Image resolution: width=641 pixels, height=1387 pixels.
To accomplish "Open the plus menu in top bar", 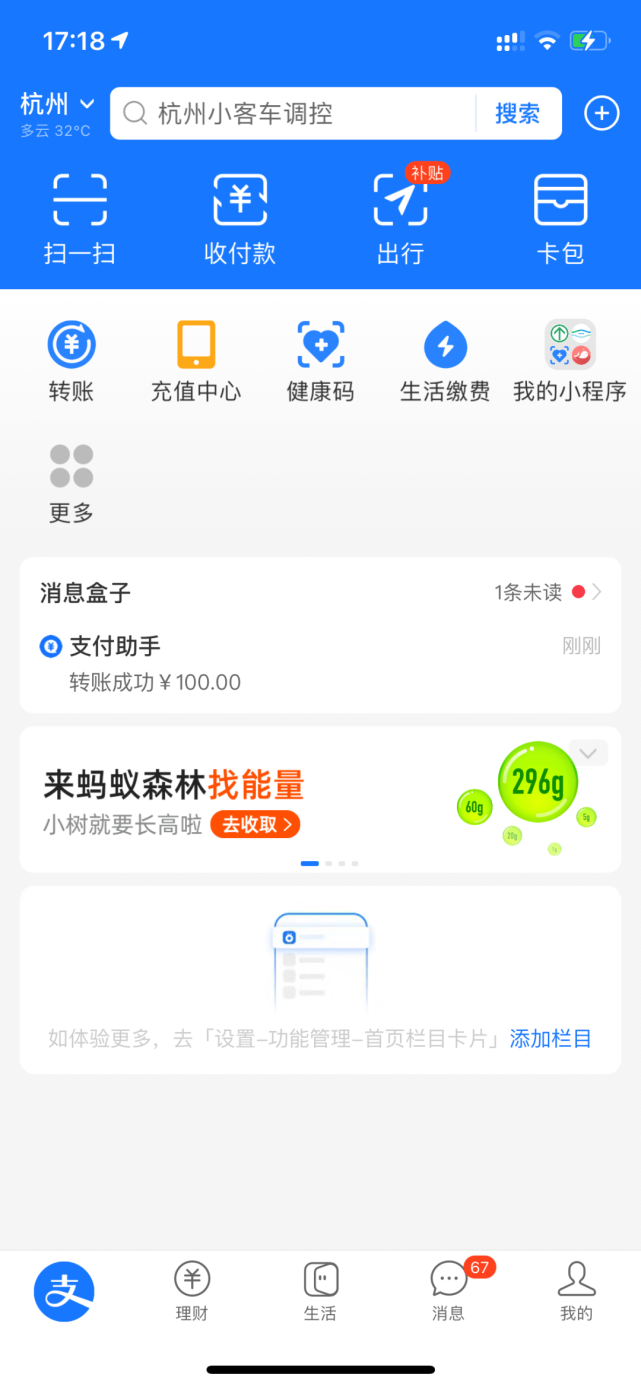I will point(601,114).
